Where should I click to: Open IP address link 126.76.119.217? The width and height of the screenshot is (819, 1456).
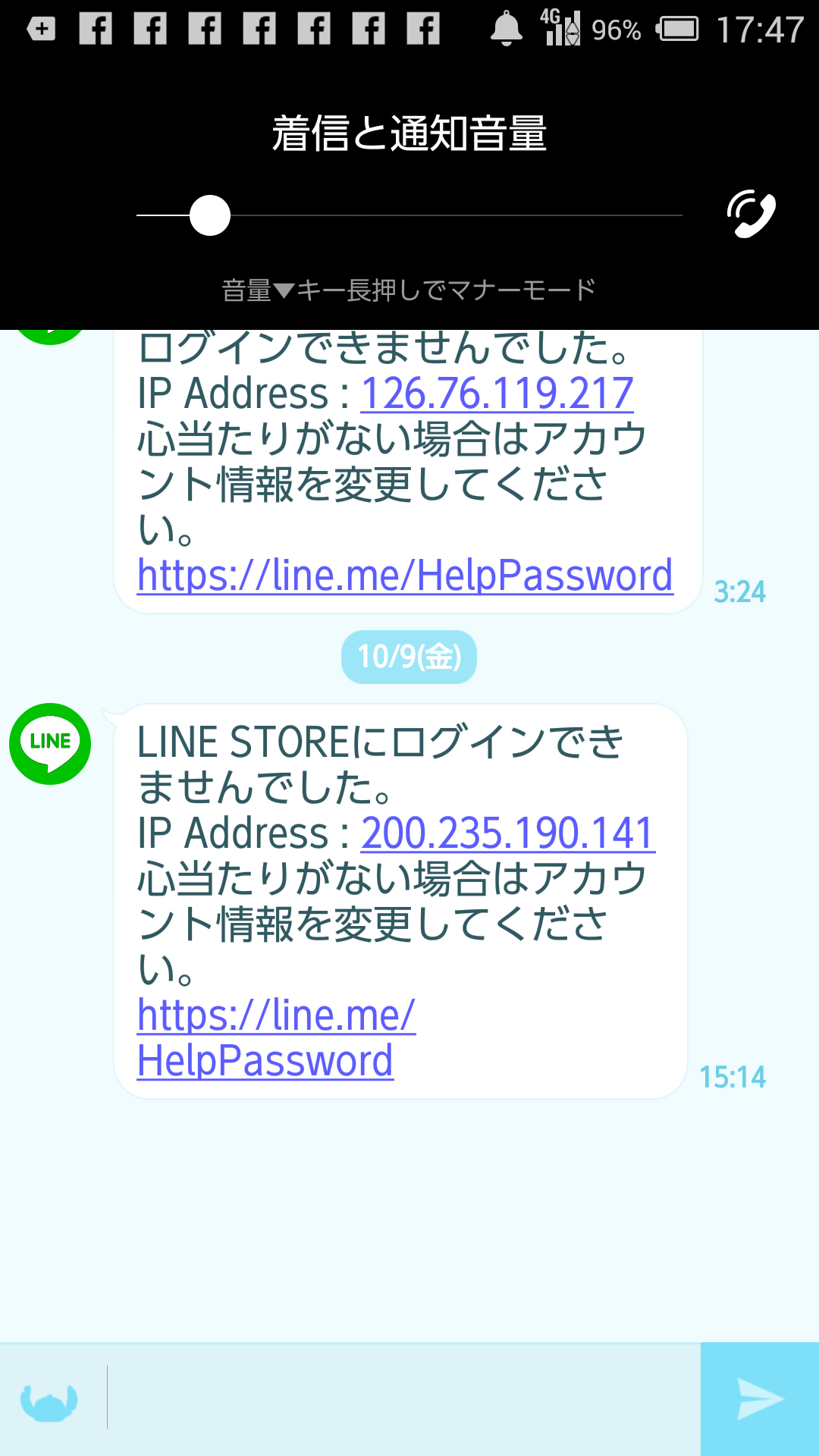point(497,394)
